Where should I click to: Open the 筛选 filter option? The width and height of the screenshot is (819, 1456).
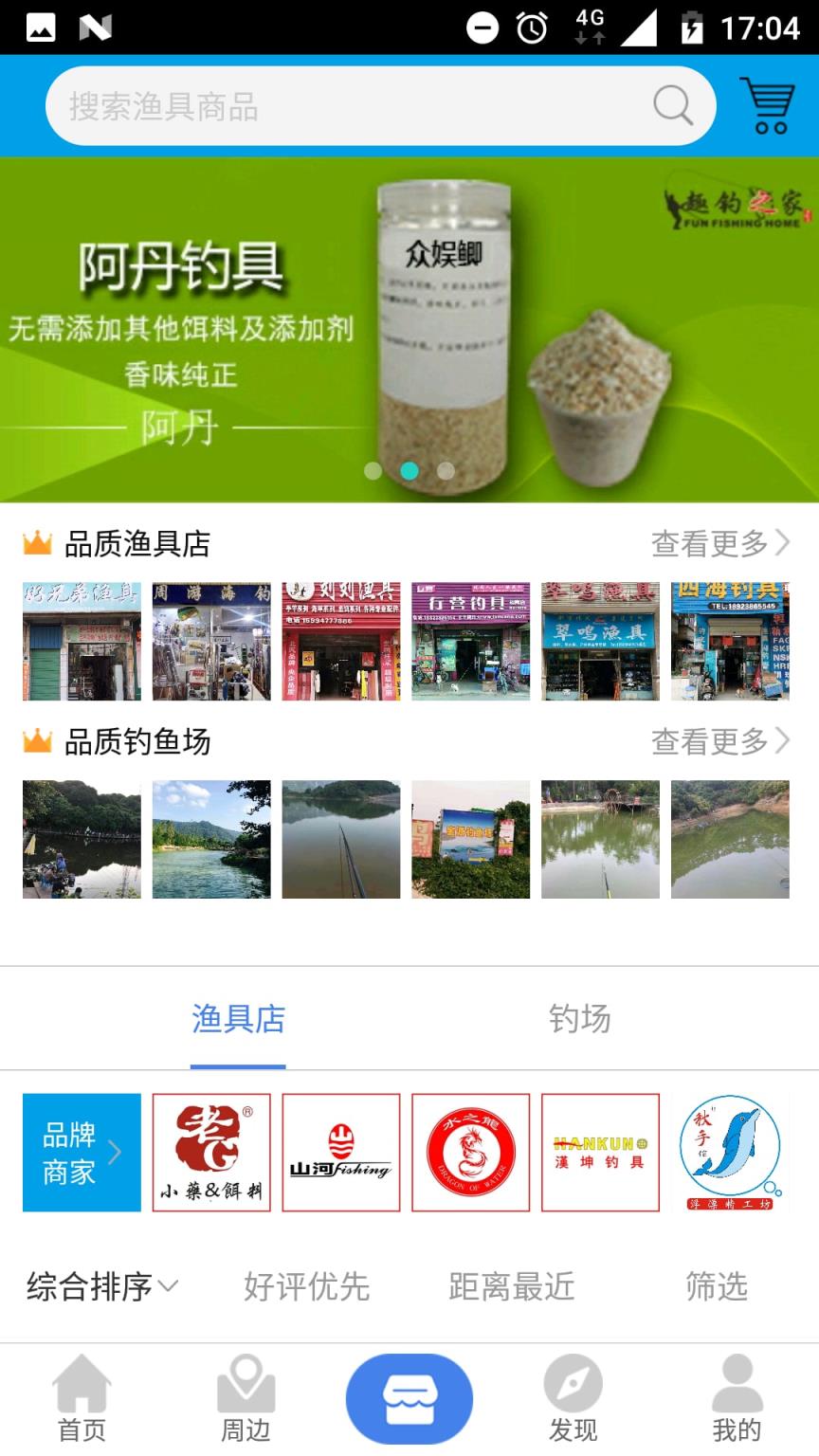pyautogui.click(x=718, y=1287)
